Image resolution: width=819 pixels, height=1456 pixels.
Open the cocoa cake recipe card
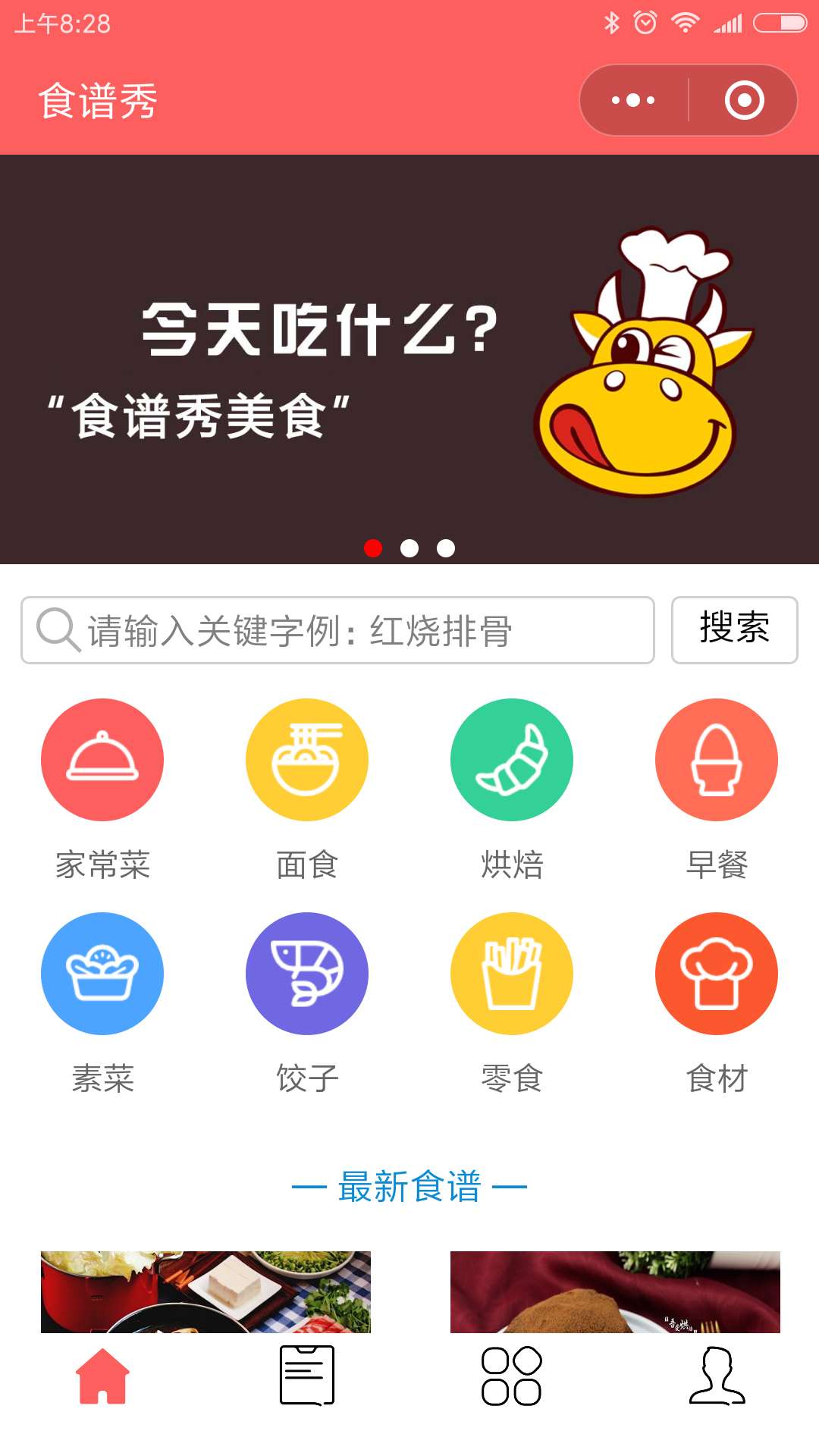tap(615, 1292)
